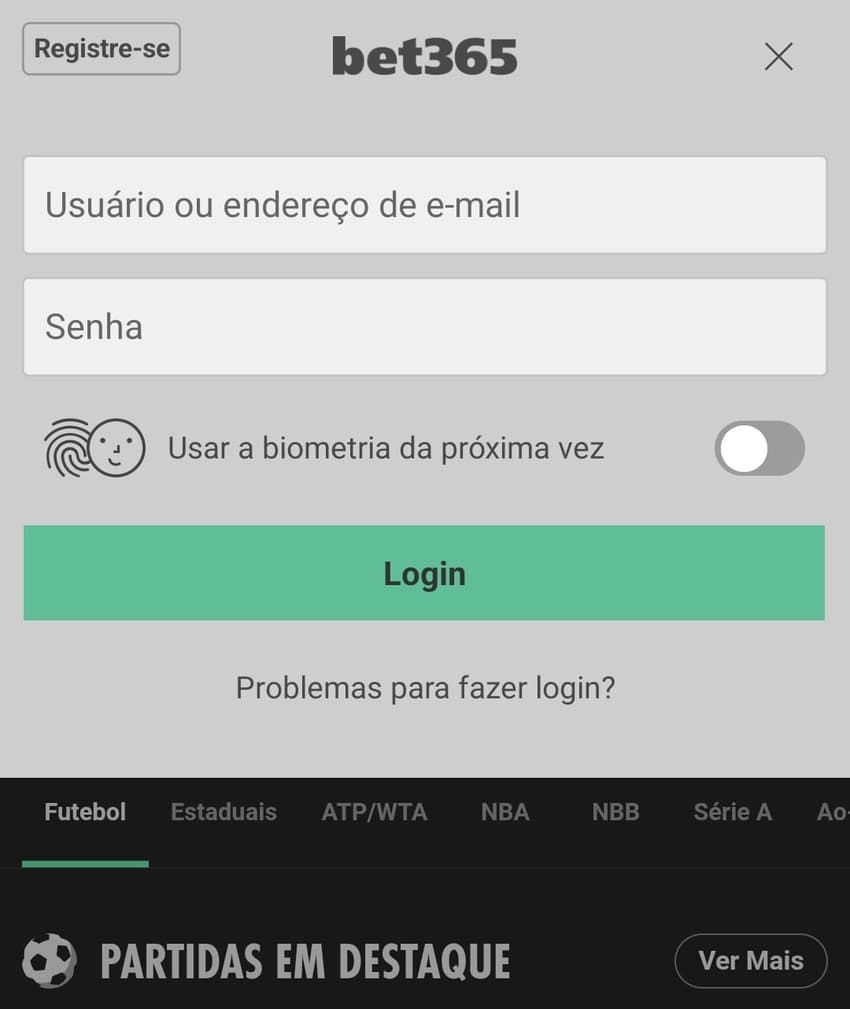Dismiss the login panel with the X icon
Image resolution: width=850 pixels, height=1009 pixels.
click(778, 57)
